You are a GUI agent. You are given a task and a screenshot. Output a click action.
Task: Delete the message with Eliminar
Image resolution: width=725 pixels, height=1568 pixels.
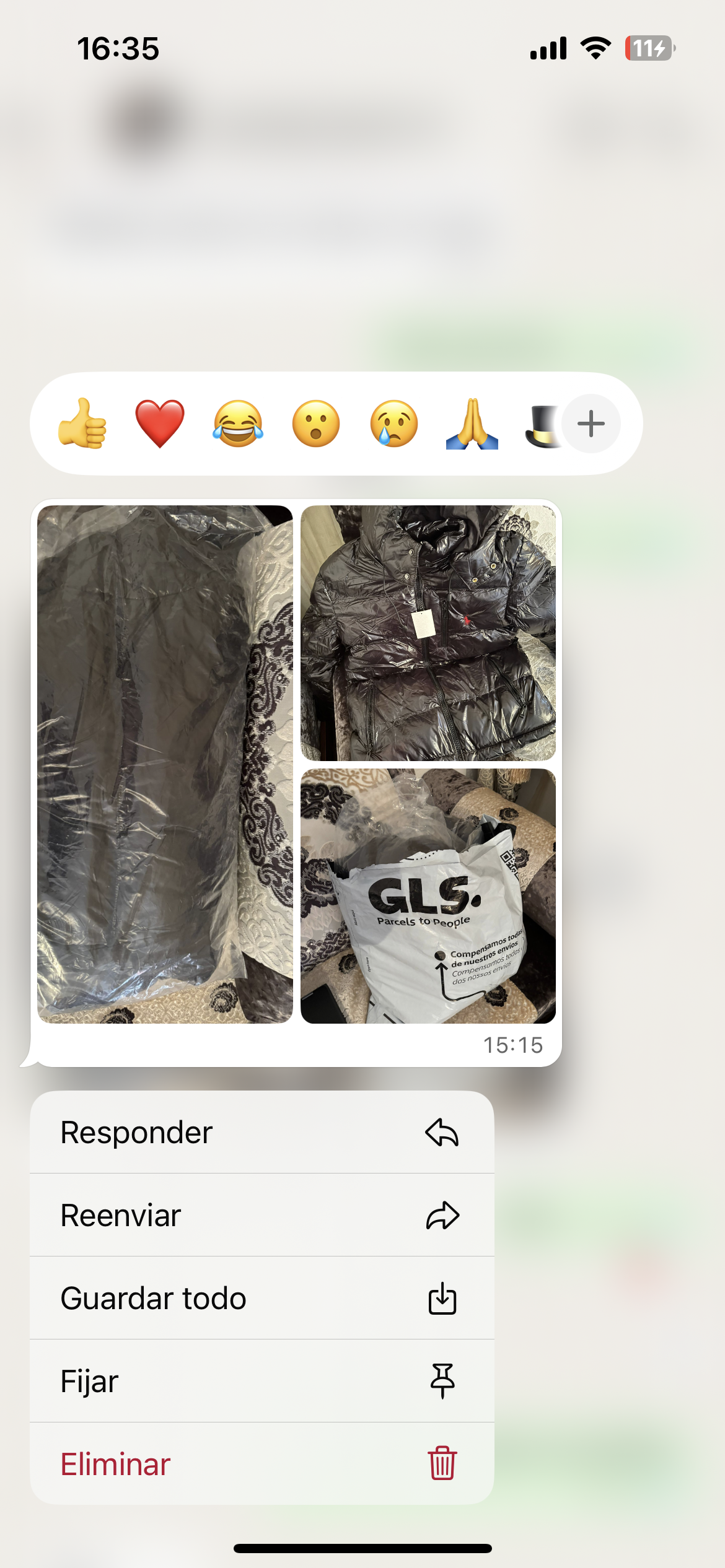point(261,1464)
